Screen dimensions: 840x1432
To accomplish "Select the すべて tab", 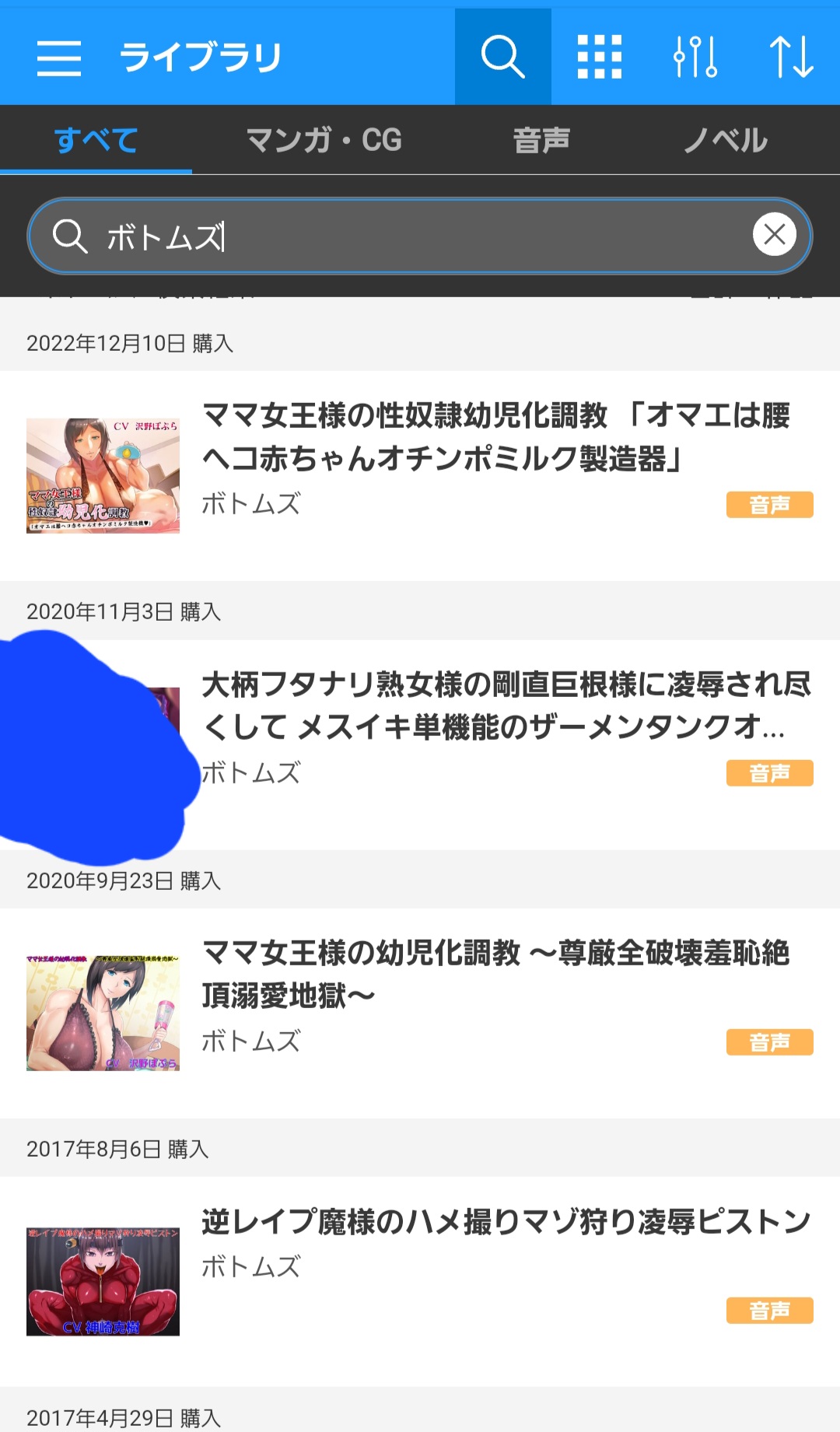I will coord(96,140).
